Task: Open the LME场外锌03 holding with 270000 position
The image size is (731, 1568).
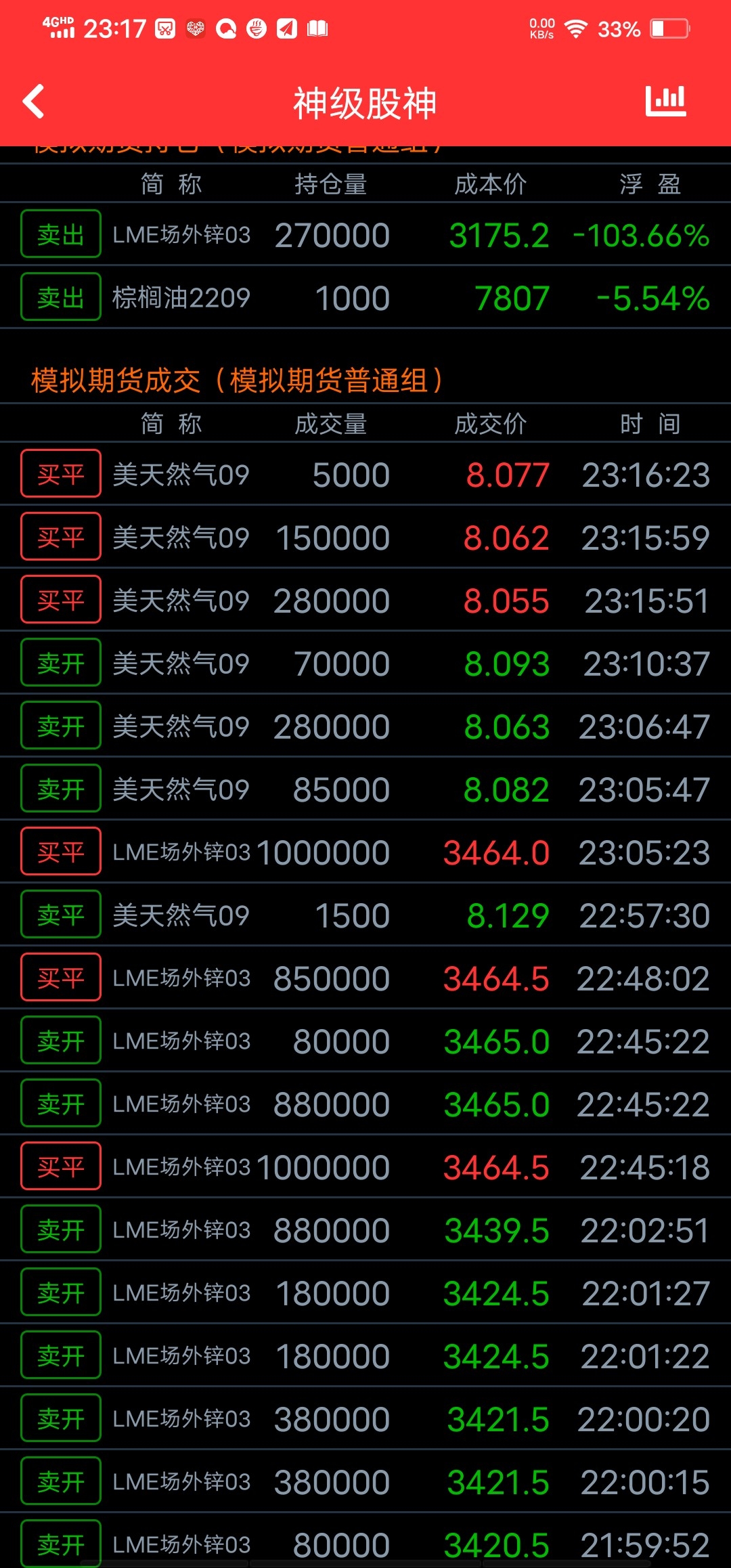Action: click(x=365, y=234)
